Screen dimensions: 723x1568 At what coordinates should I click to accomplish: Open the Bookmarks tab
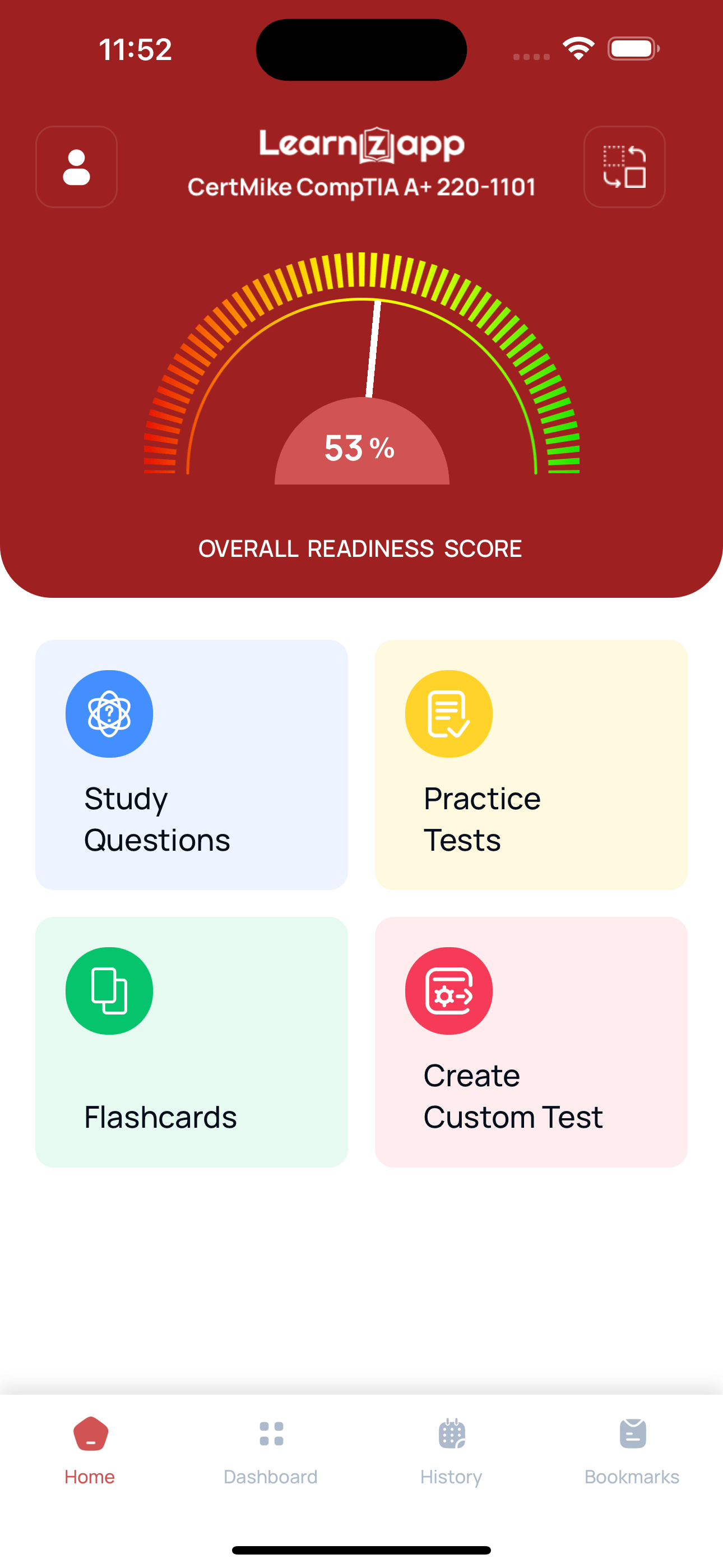point(632,1461)
